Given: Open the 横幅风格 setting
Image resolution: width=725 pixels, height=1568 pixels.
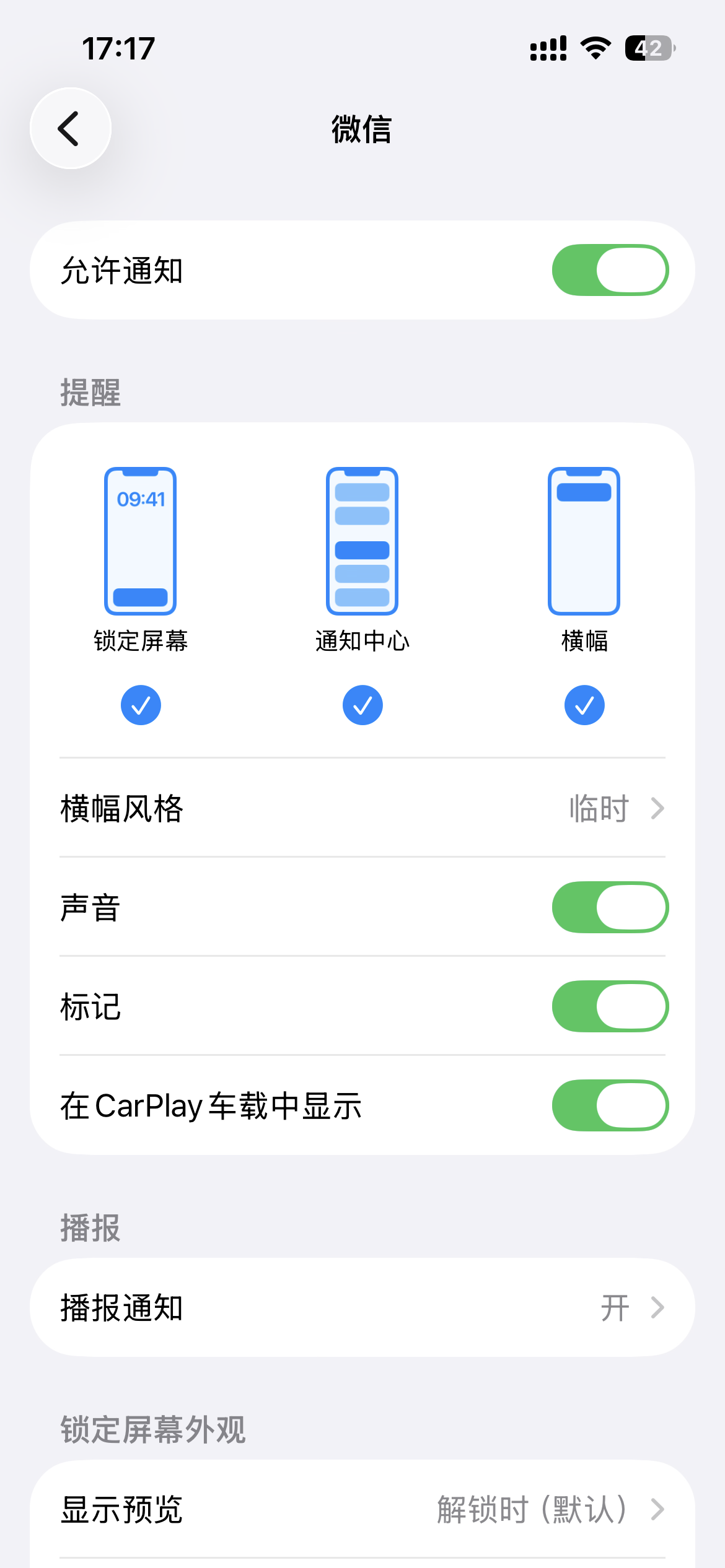Looking at the screenshot, I should click(x=362, y=808).
